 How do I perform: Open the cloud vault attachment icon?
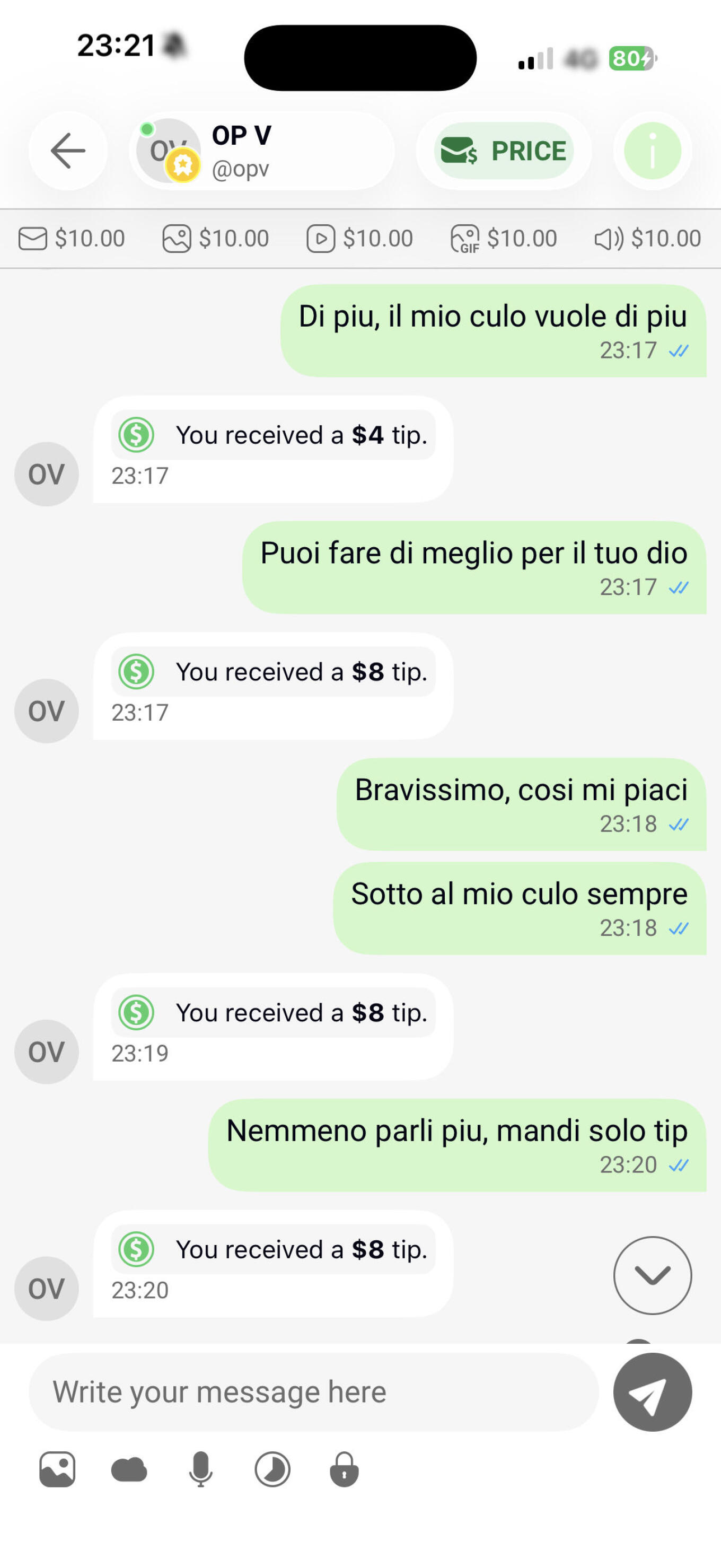coord(129,1469)
